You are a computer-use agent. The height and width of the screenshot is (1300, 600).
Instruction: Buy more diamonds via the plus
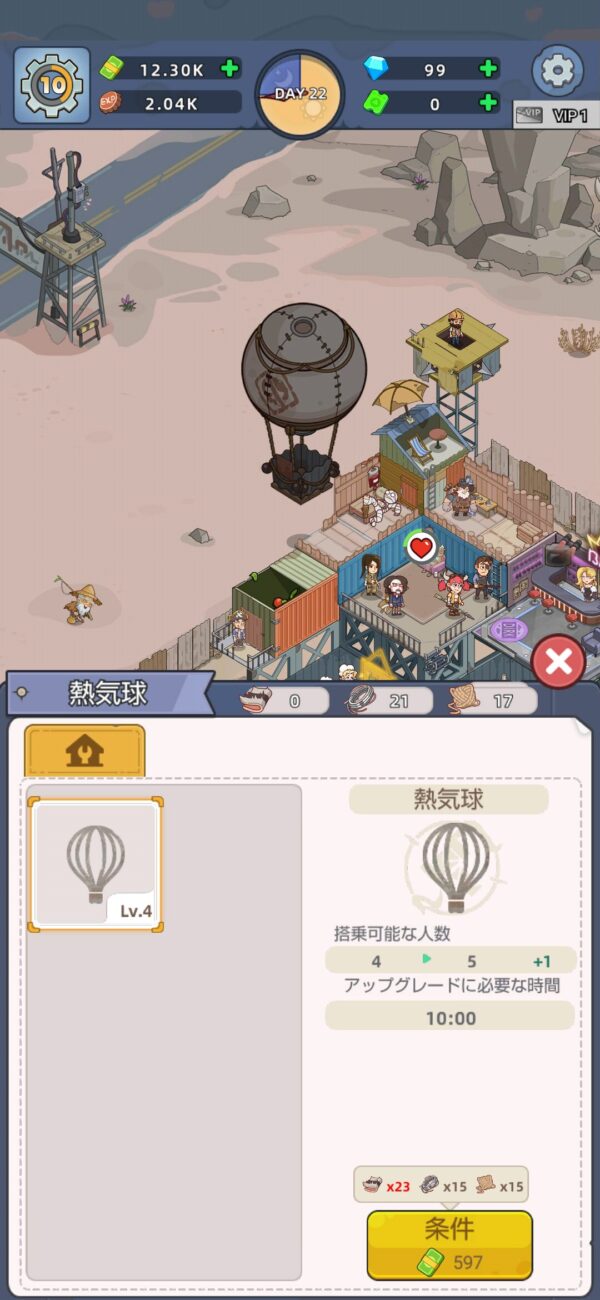coord(488,68)
